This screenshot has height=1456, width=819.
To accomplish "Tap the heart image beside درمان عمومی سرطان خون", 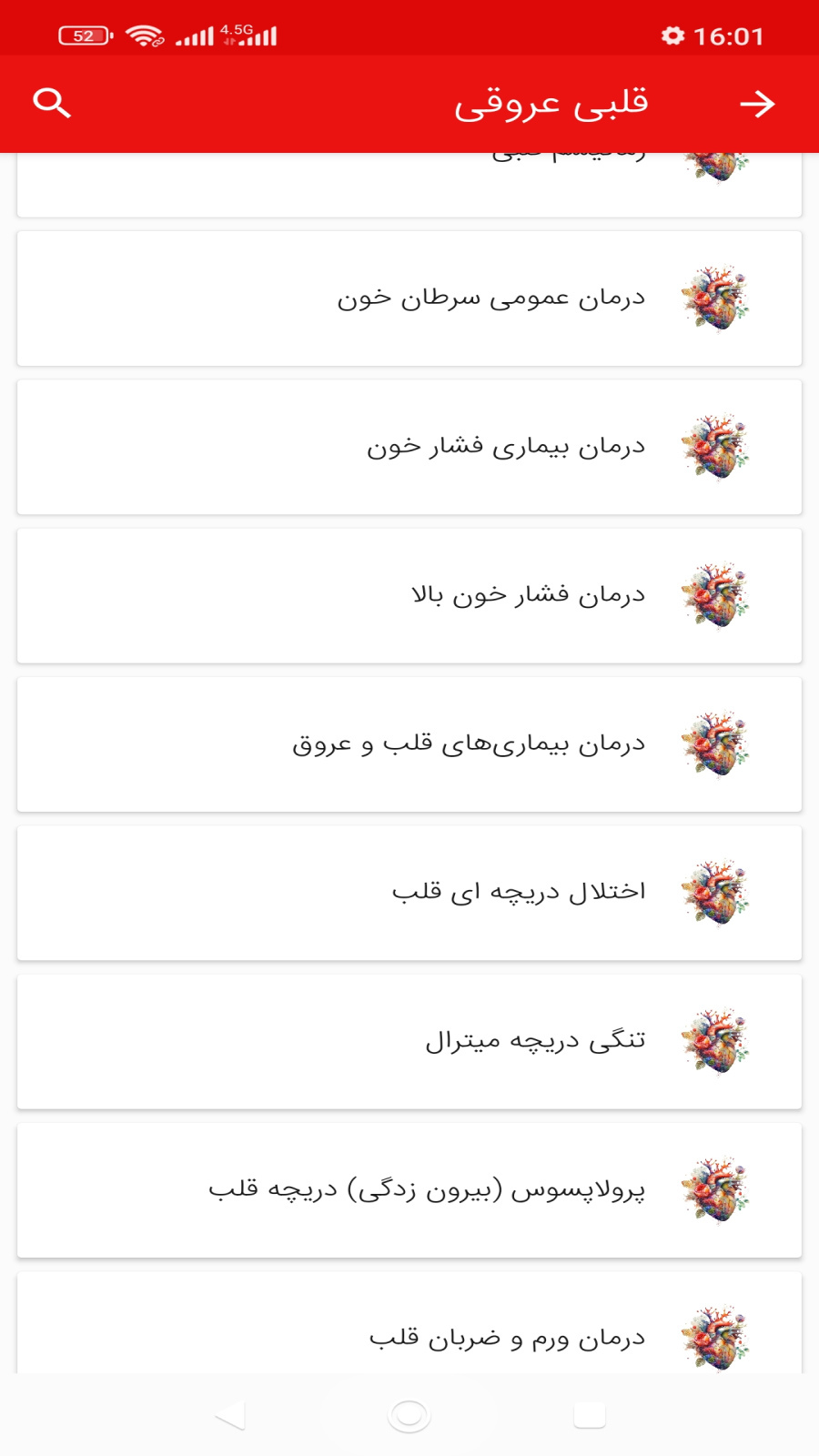I will 716,298.
